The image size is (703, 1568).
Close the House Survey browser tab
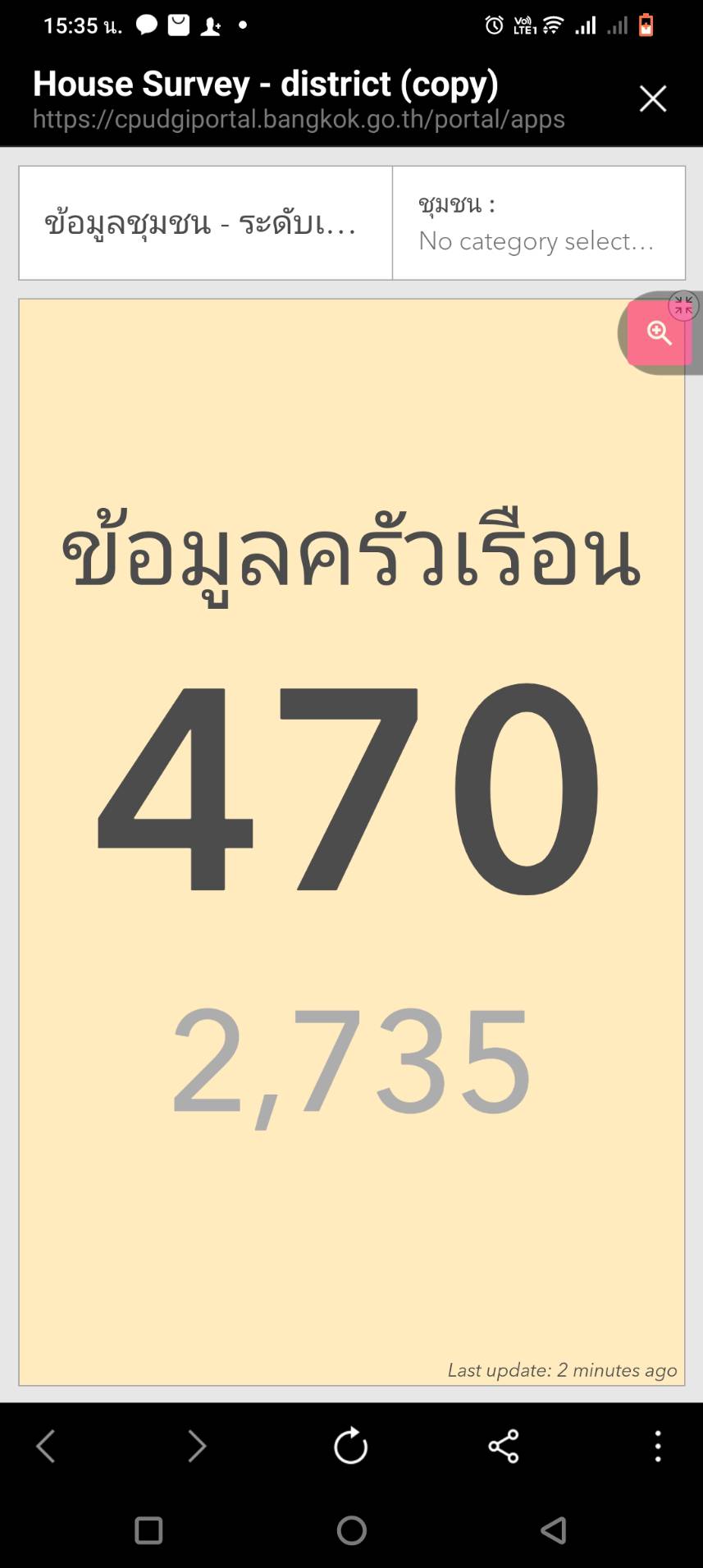(653, 98)
